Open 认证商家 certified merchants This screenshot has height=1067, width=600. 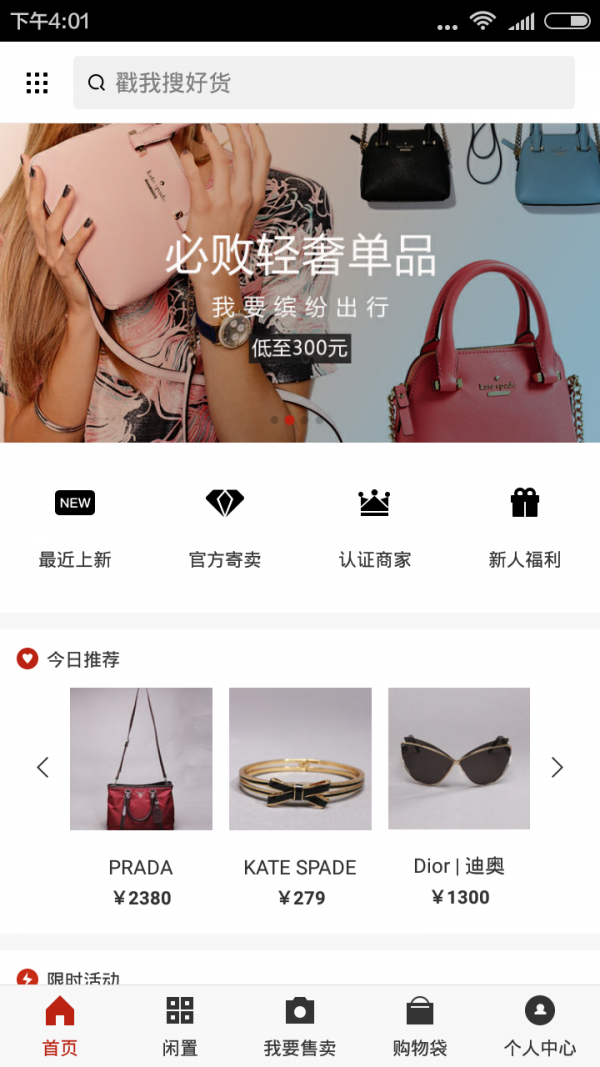pos(375,527)
